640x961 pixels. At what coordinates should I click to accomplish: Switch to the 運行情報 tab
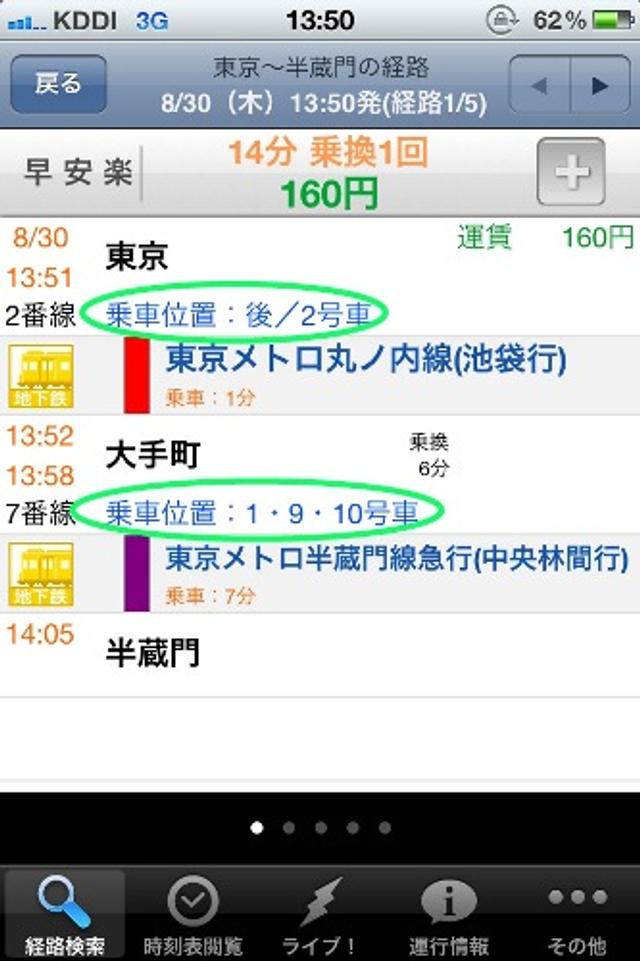coord(448,915)
